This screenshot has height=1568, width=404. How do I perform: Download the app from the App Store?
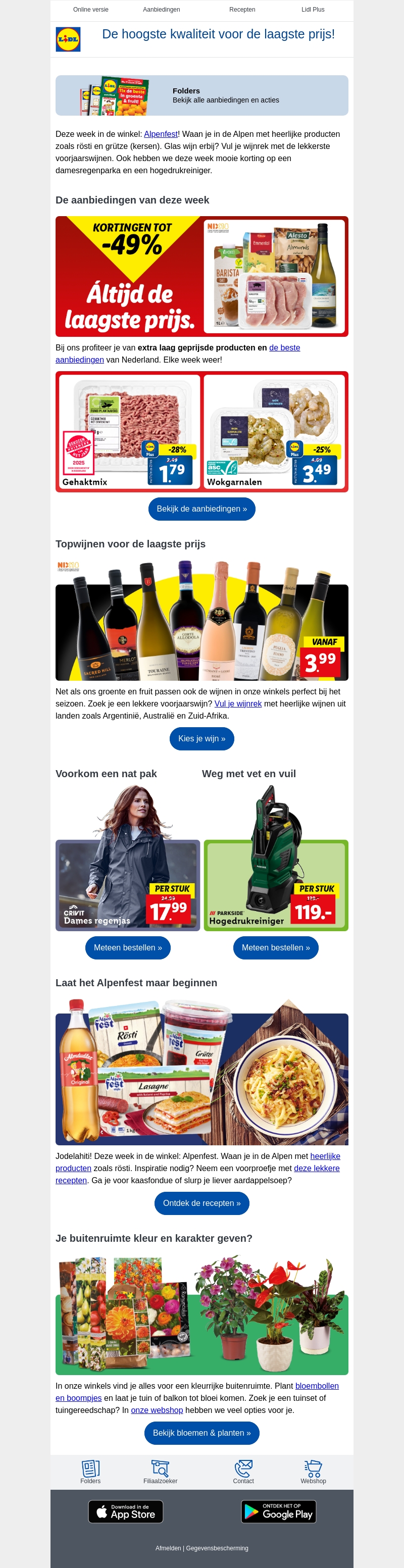[126, 1511]
